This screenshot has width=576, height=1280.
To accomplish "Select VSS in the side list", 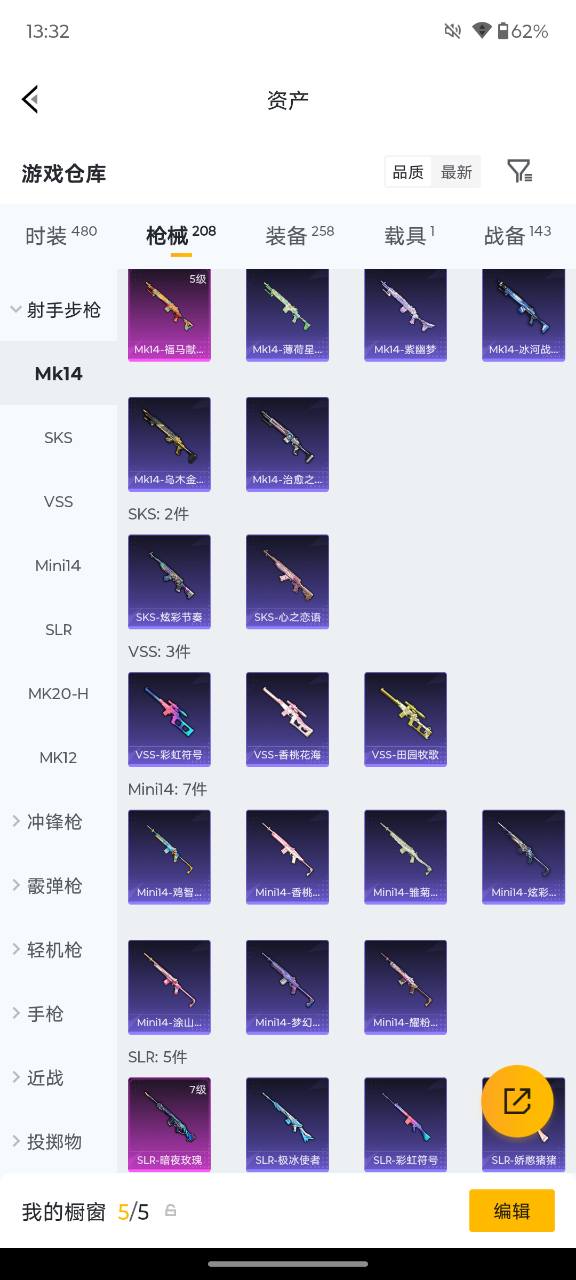I will [58, 501].
